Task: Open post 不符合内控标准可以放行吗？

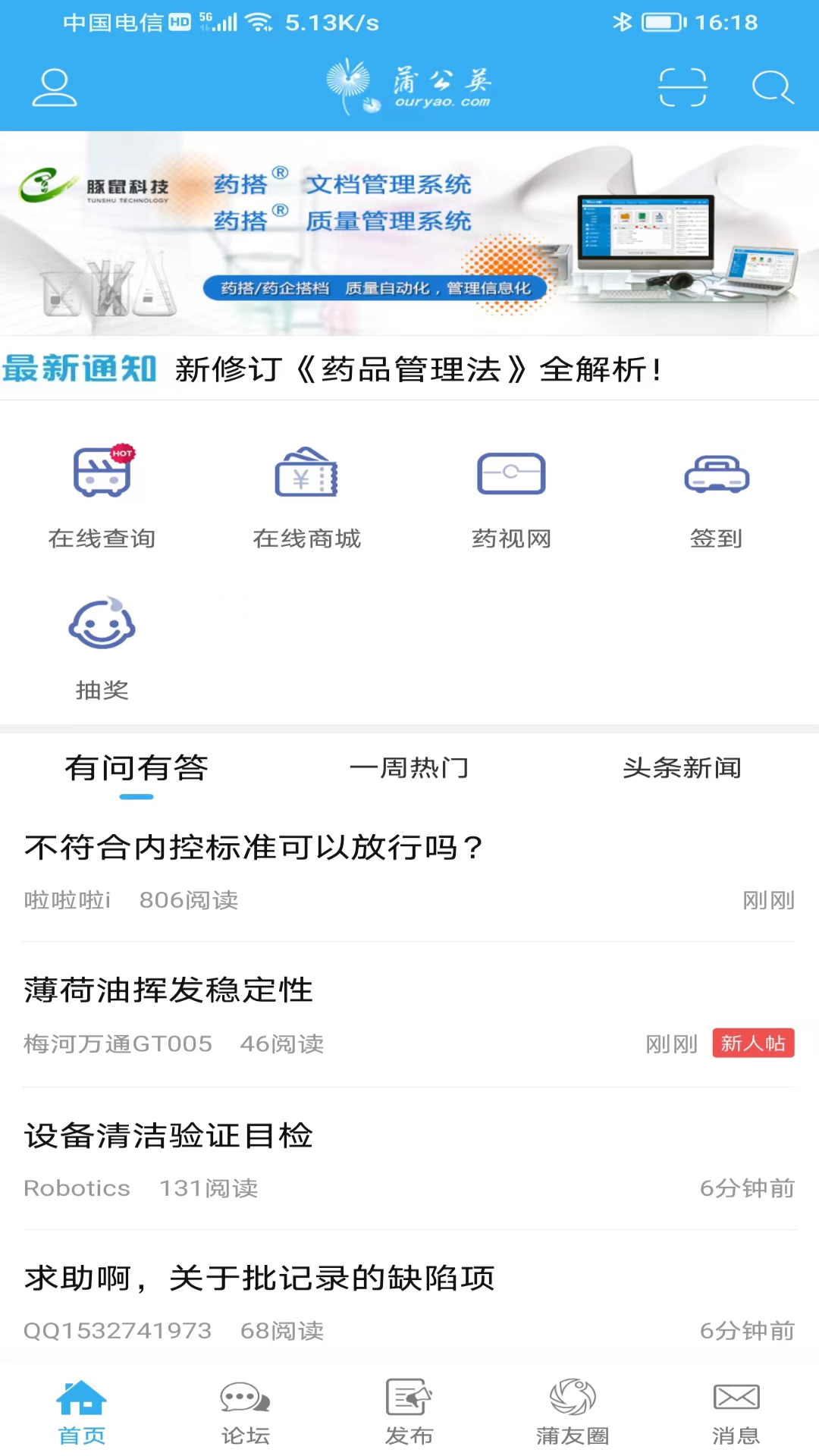Action: coord(254,848)
